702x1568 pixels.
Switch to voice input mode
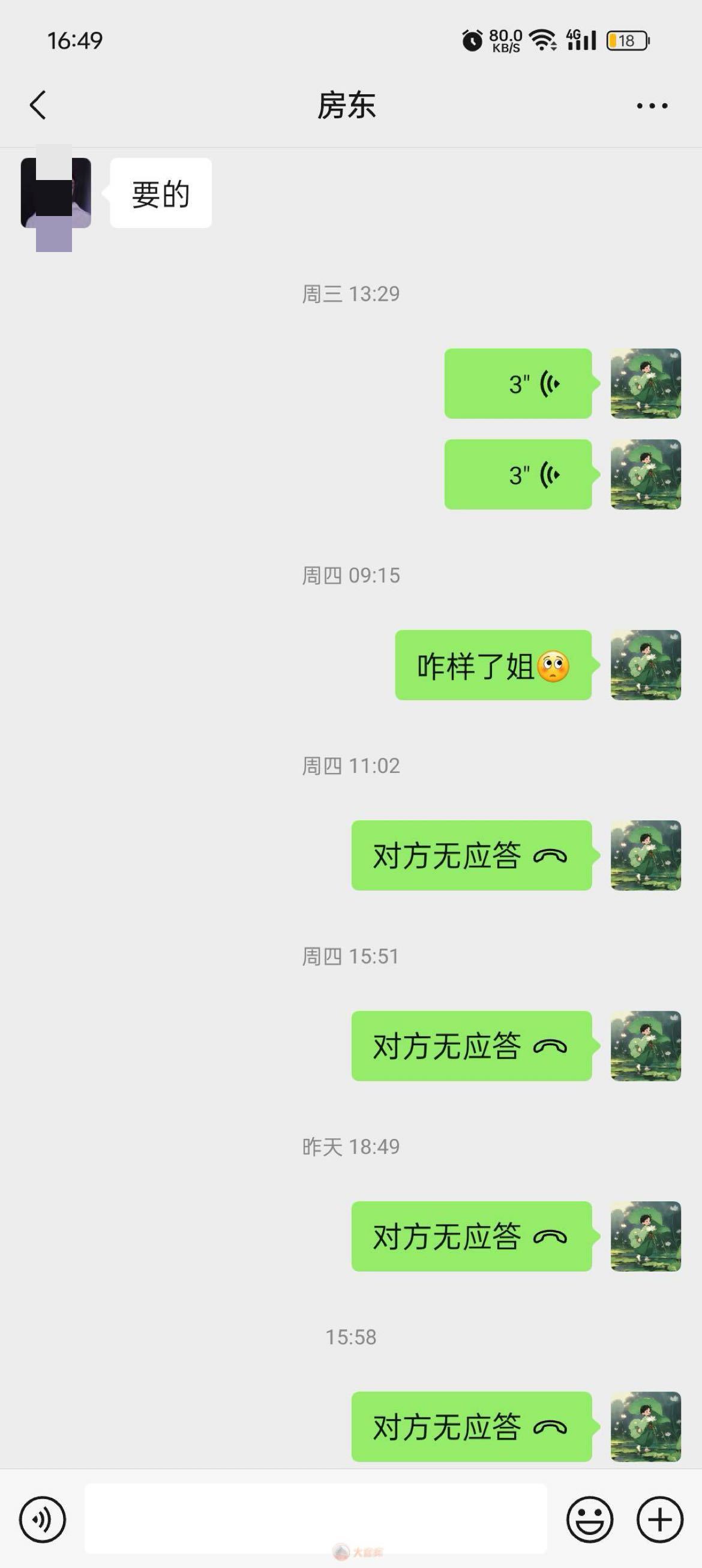click(x=42, y=1519)
